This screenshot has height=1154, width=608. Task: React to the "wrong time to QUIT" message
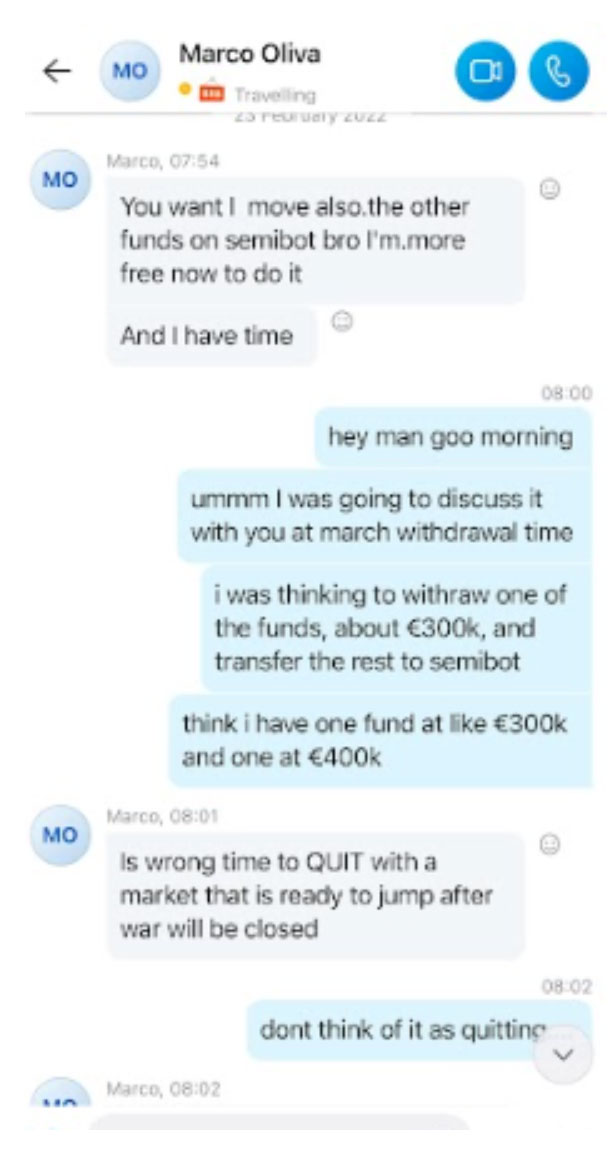tap(549, 845)
